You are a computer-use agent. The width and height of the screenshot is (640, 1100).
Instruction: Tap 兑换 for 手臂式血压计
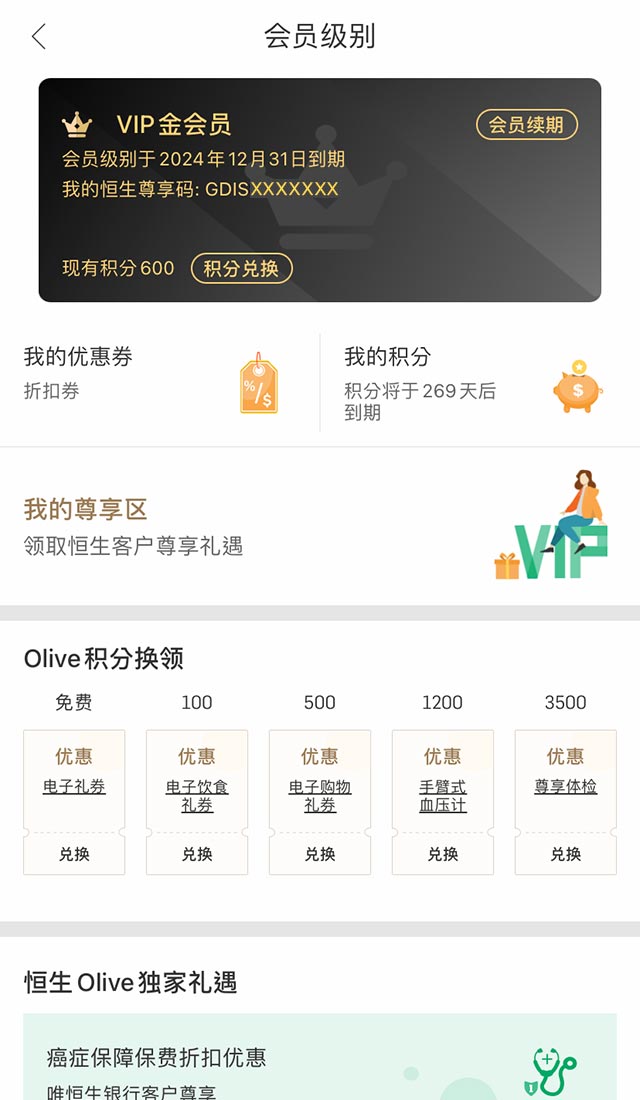click(x=443, y=854)
